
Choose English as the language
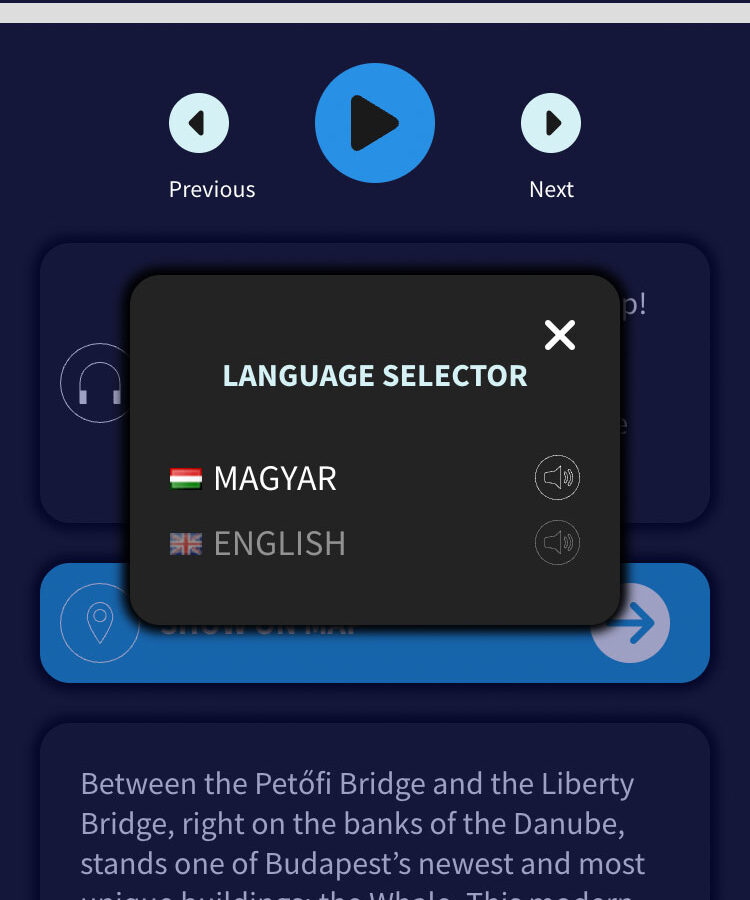pyautogui.click(x=279, y=543)
